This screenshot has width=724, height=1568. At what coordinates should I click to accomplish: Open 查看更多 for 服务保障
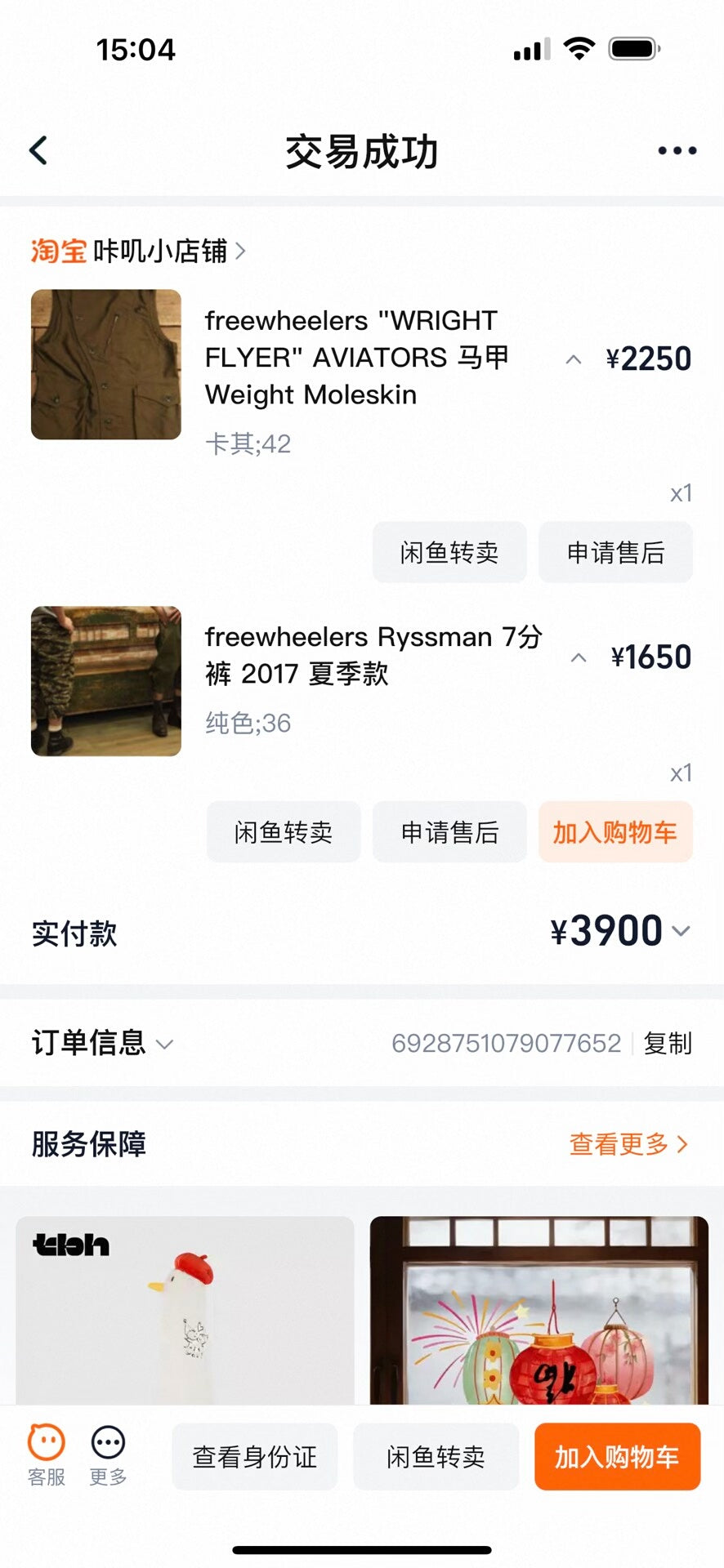(x=628, y=1144)
